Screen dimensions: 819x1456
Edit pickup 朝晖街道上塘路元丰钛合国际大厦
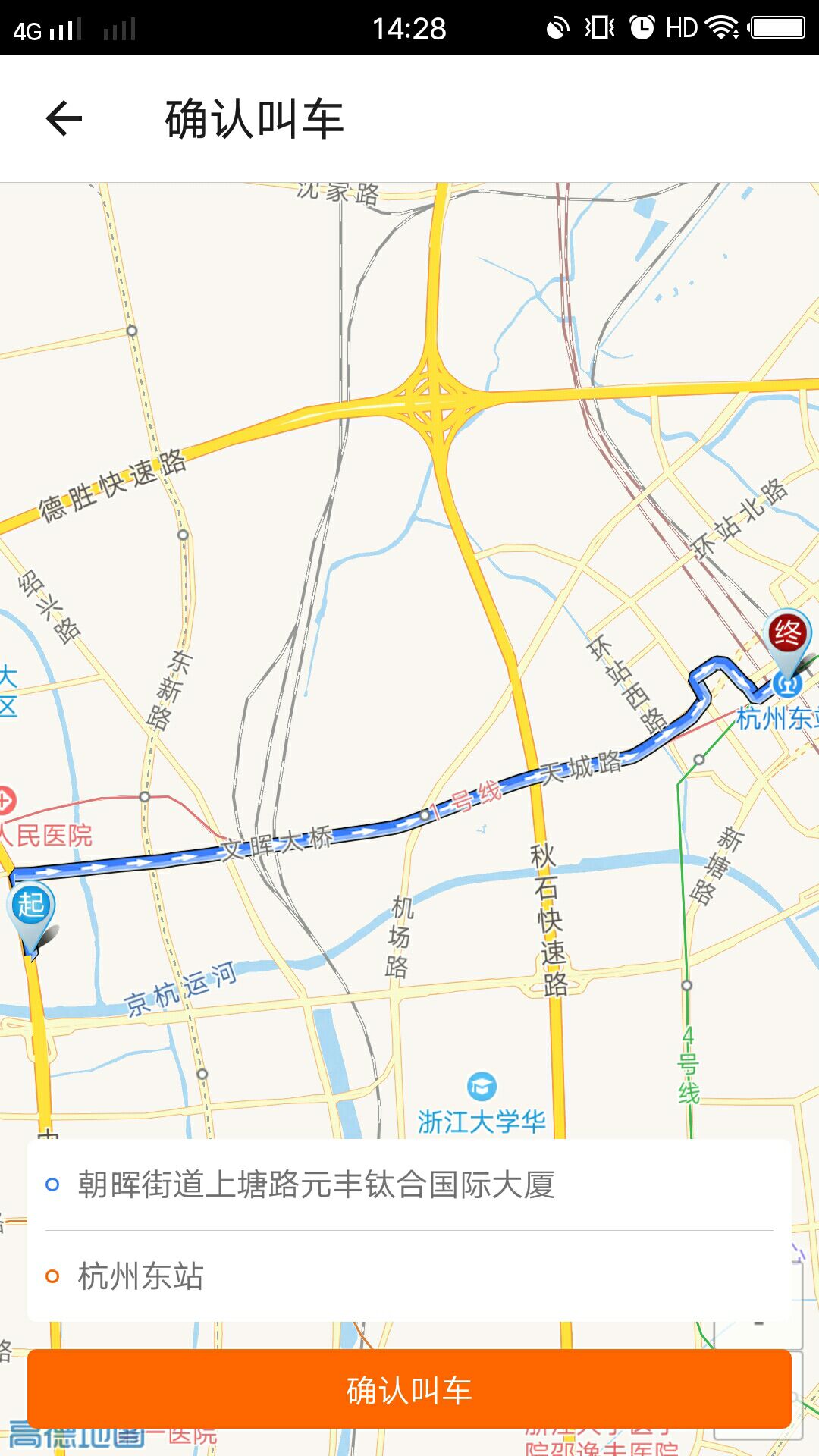pyautogui.click(x=315, y=1185)
